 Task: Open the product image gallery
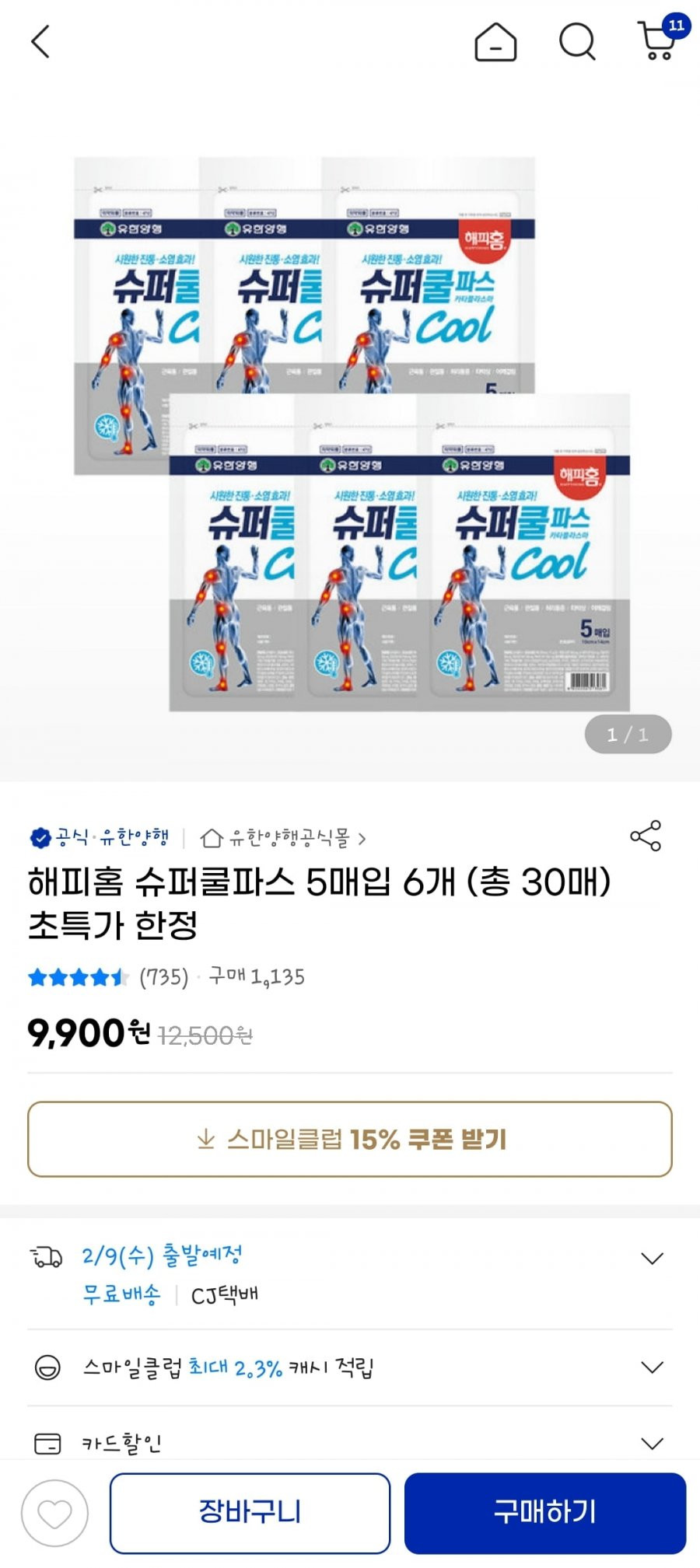coord(350,435)
